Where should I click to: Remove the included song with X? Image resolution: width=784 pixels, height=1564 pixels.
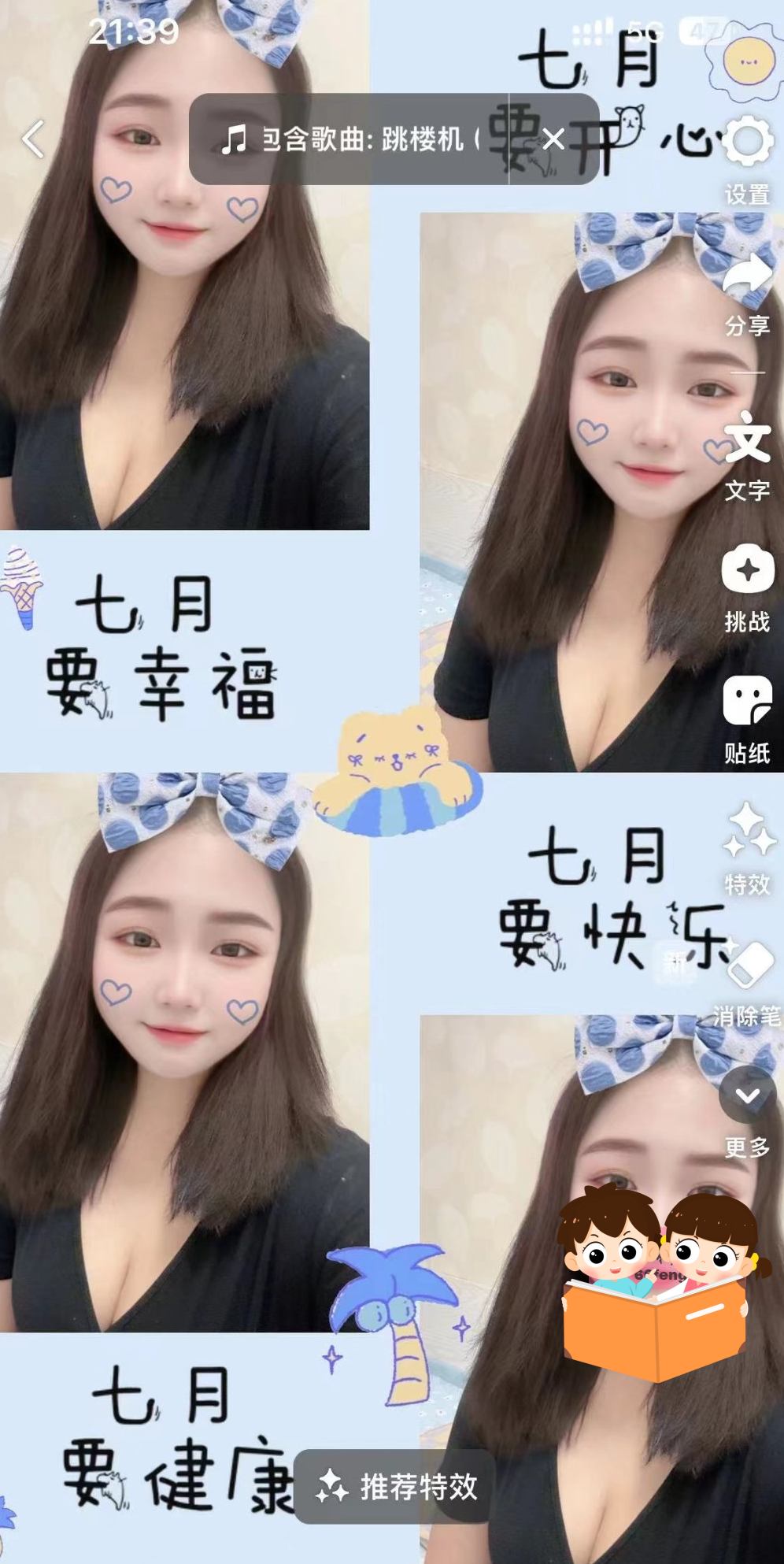click(x=554, y=139)
